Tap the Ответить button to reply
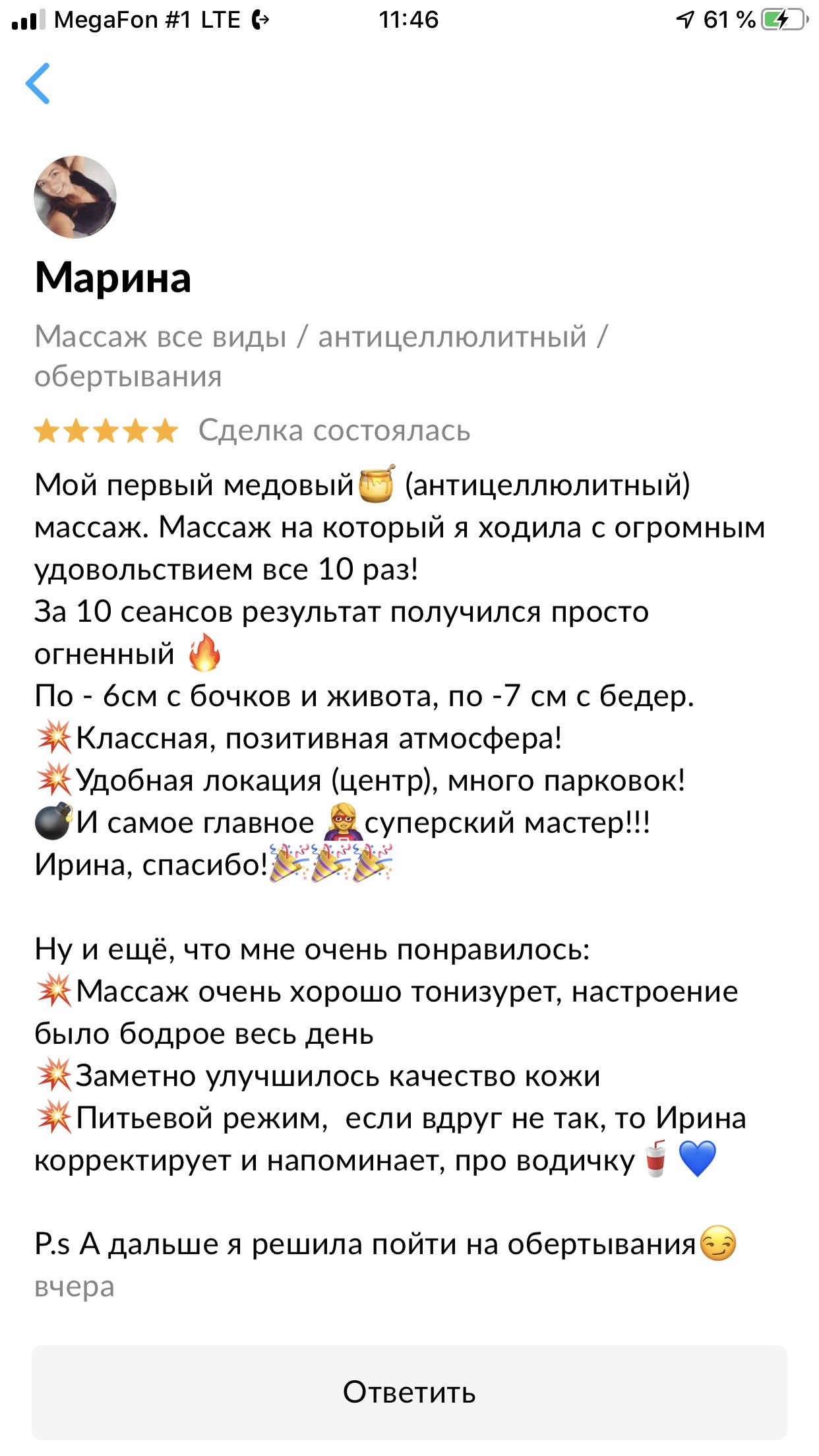This screenshot has width=819, height=1456. (409, 1392)
